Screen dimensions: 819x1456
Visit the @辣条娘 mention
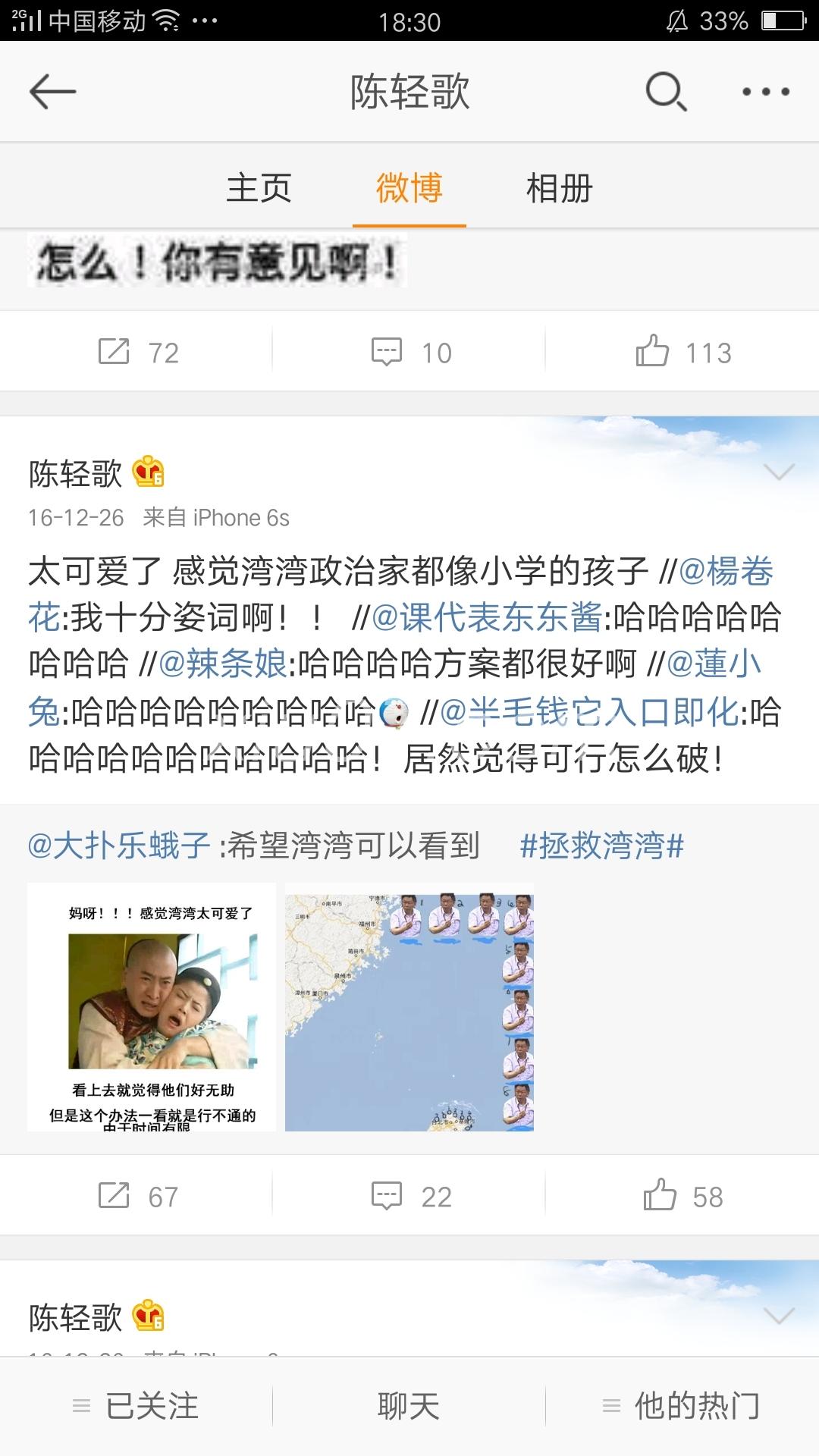pos(223,664)
